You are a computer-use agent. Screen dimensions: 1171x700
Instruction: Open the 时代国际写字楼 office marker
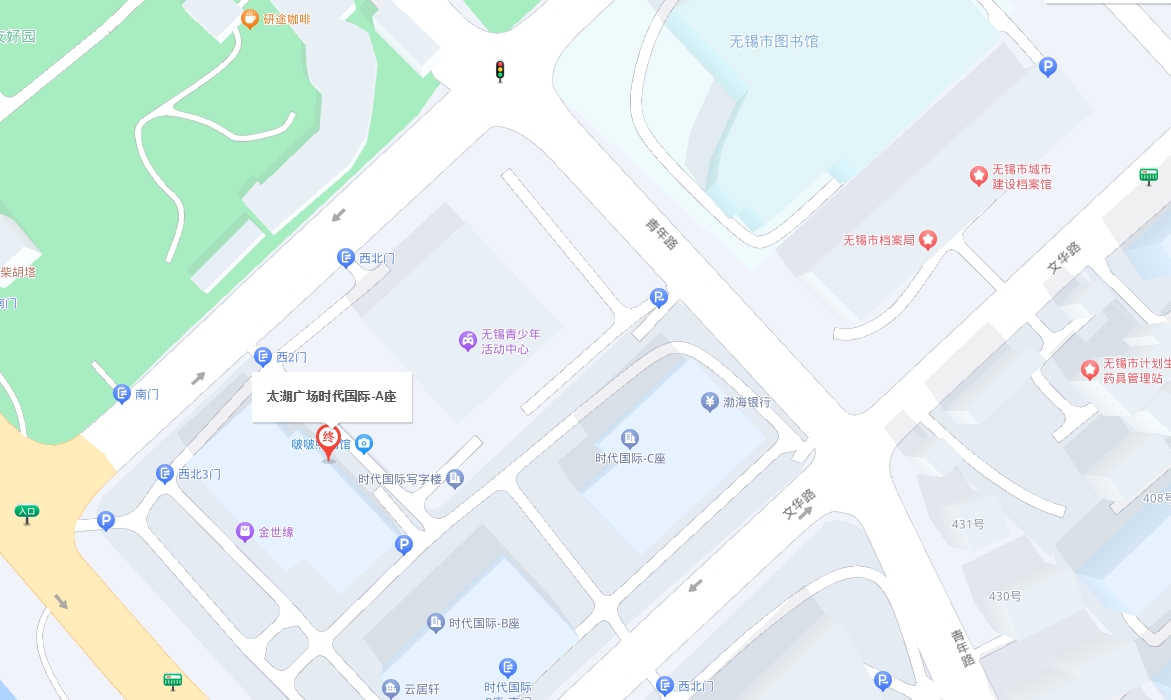455,479
